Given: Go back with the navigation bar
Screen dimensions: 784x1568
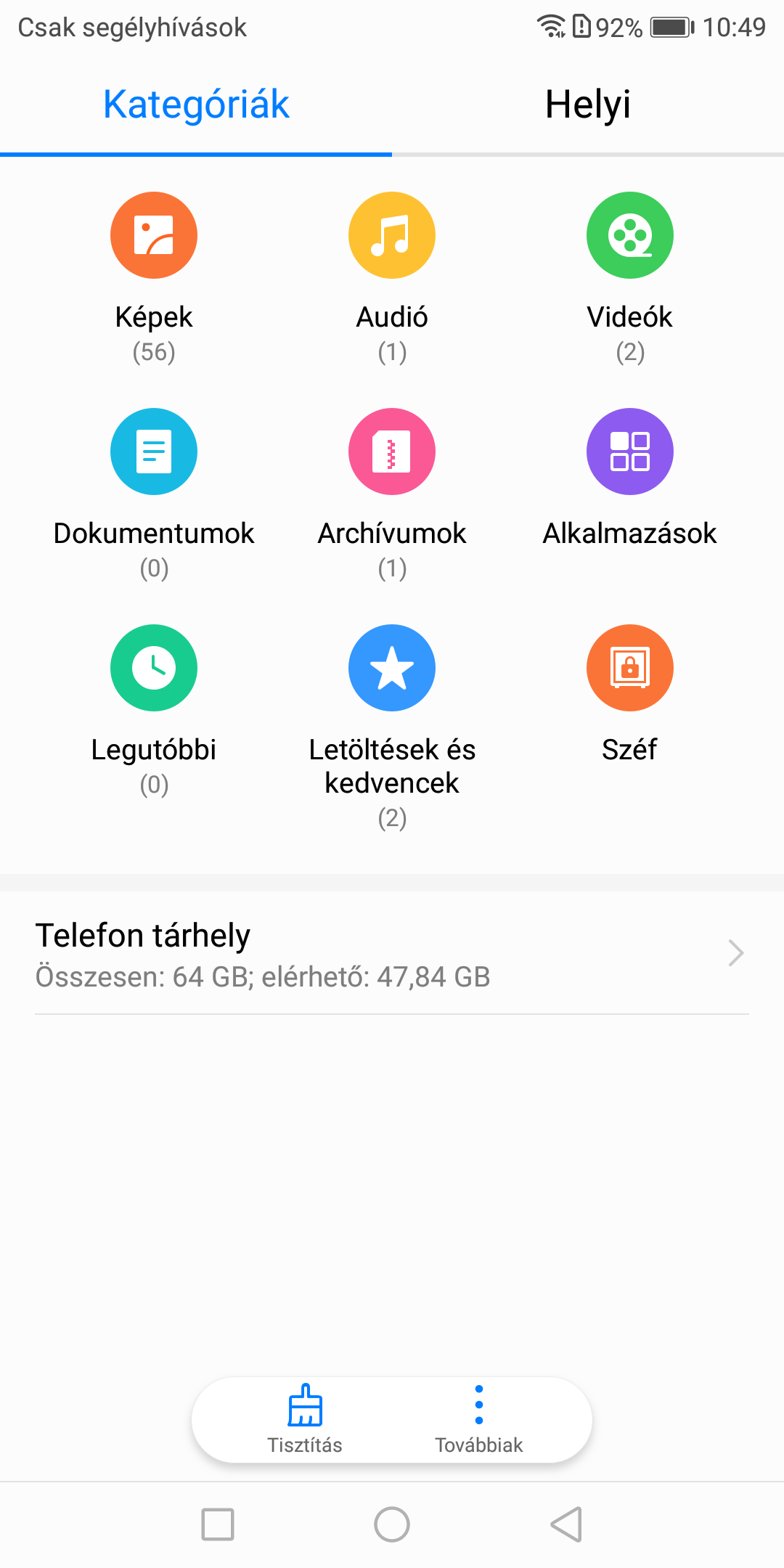Looking at the screenshot, I should [x=566, y=1524].
